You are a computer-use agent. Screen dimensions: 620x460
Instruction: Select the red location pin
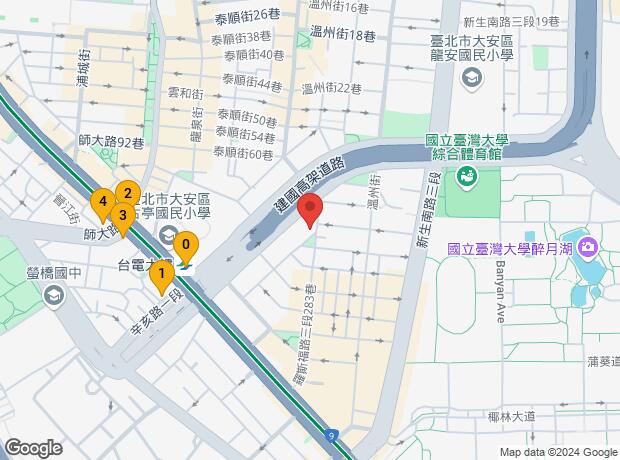tap(311, 212)
